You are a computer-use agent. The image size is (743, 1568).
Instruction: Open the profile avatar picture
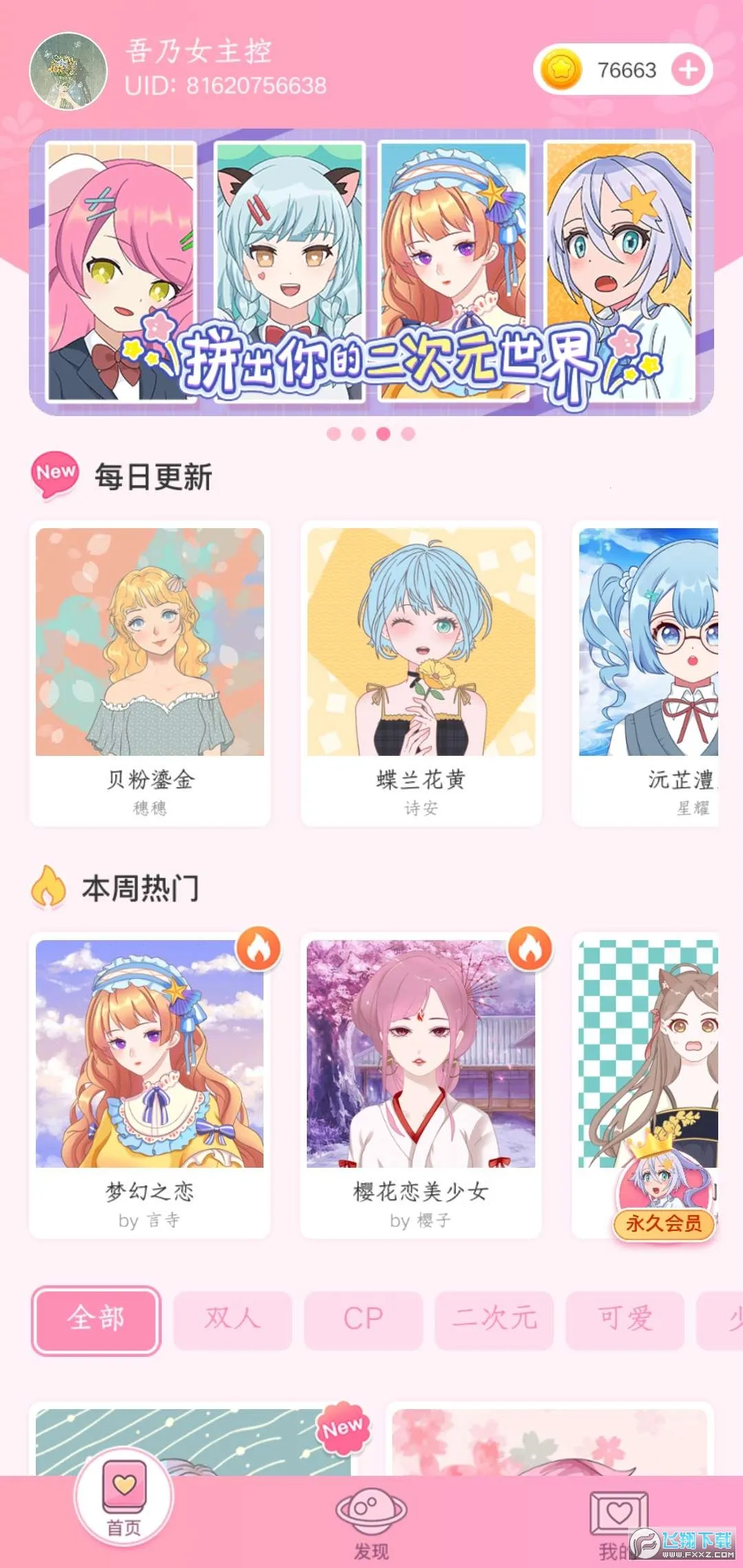[68, 71]
